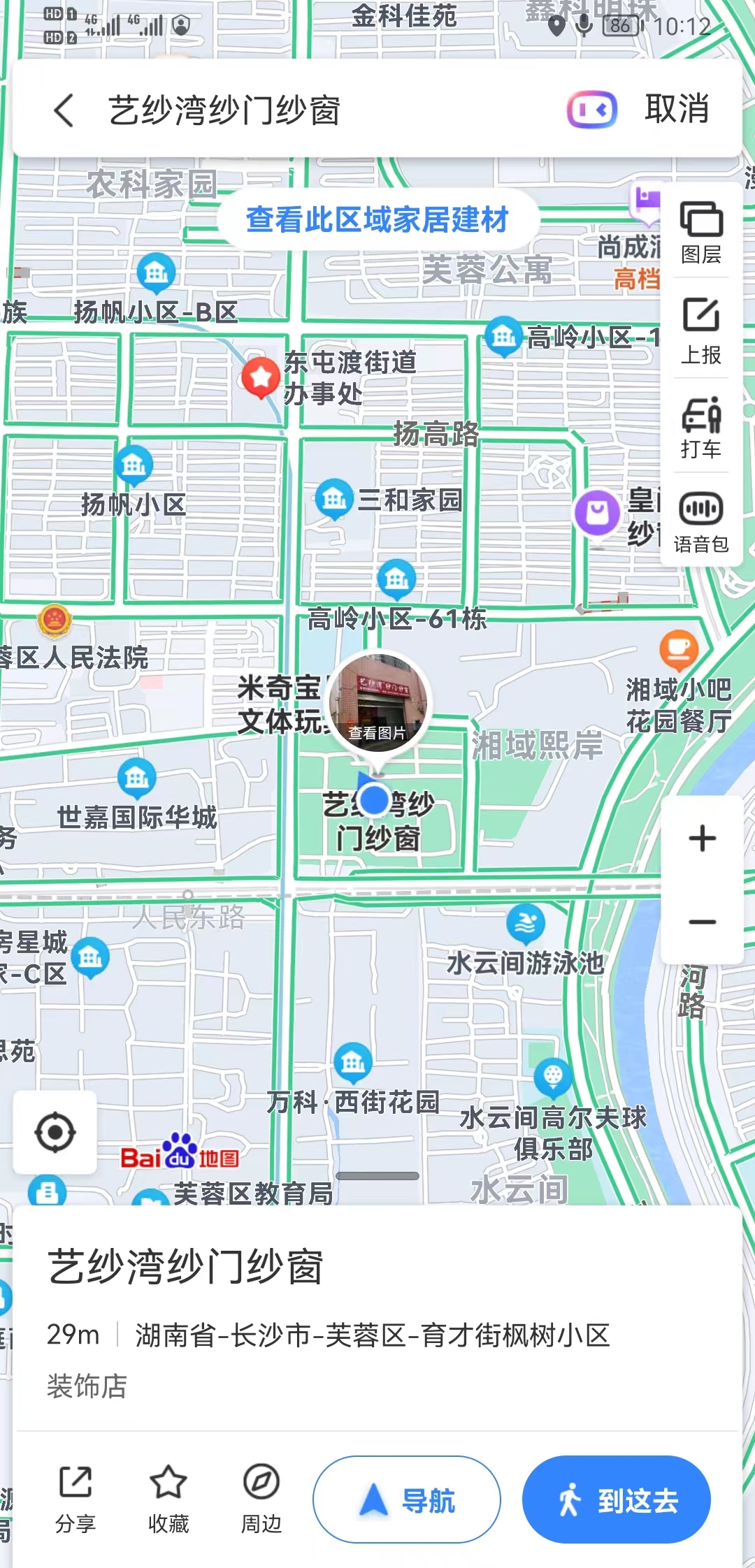Open search box with 艺纱湾纱门纱窗
The width and height of the screenshot is (755, 1568).
tap(280, 110)
